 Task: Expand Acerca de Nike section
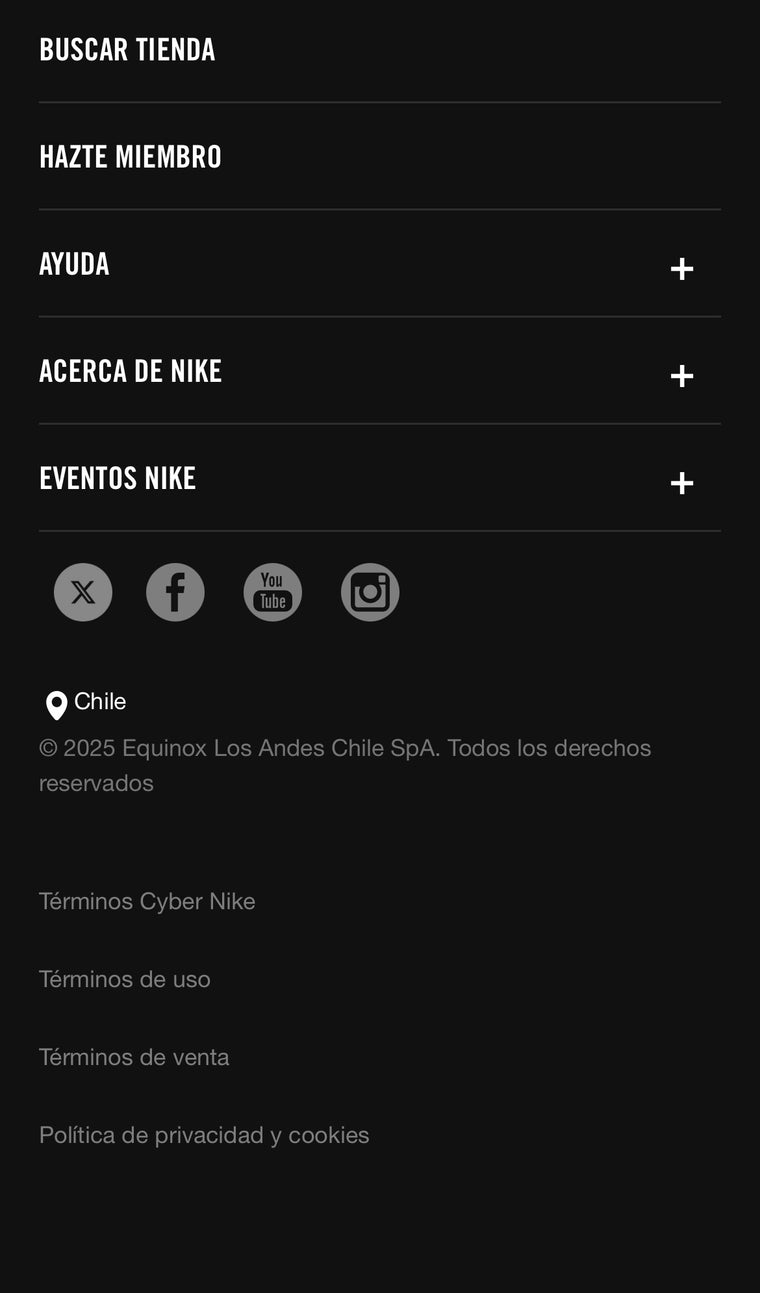(681, 376)
